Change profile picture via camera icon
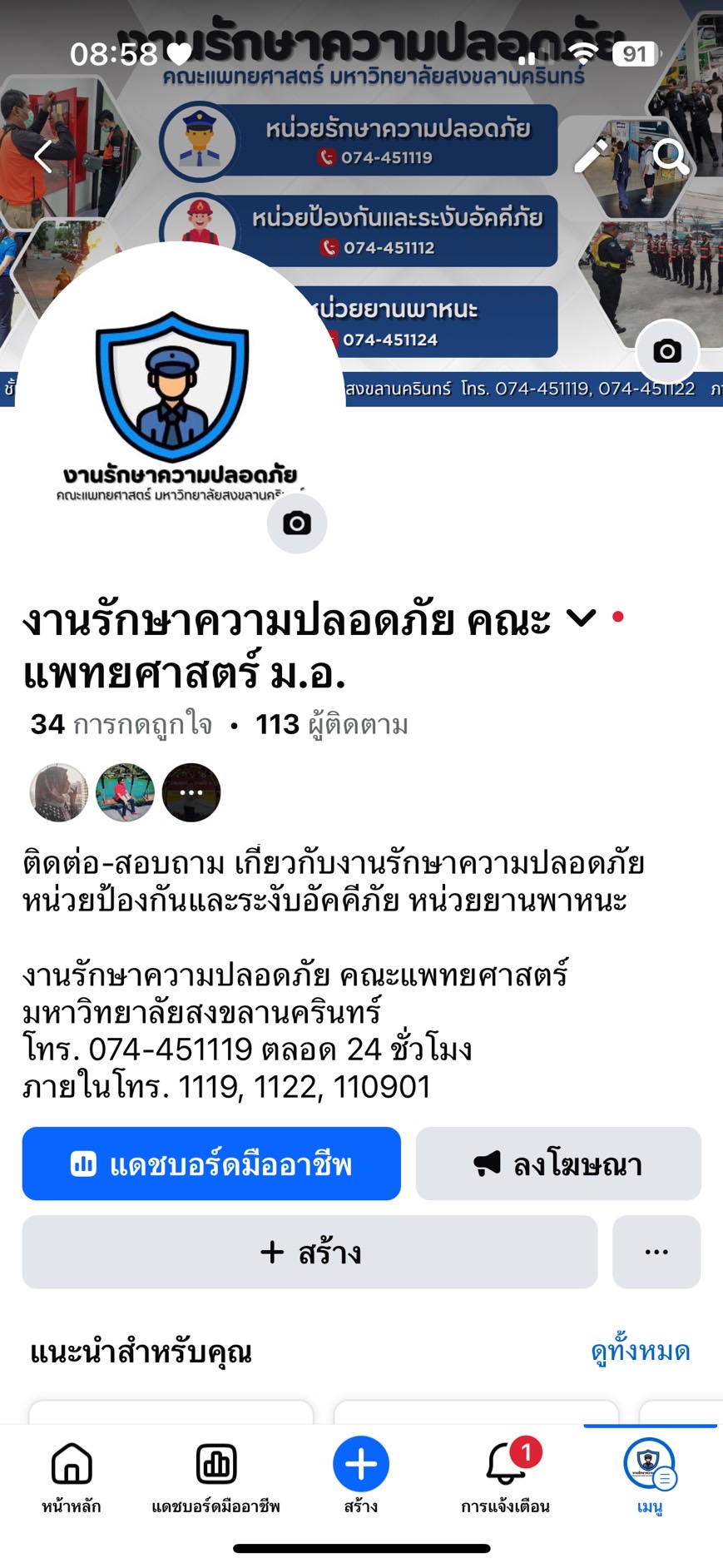Image resolution: width=723 pixels, height=1568 pixels. (297, 523)
